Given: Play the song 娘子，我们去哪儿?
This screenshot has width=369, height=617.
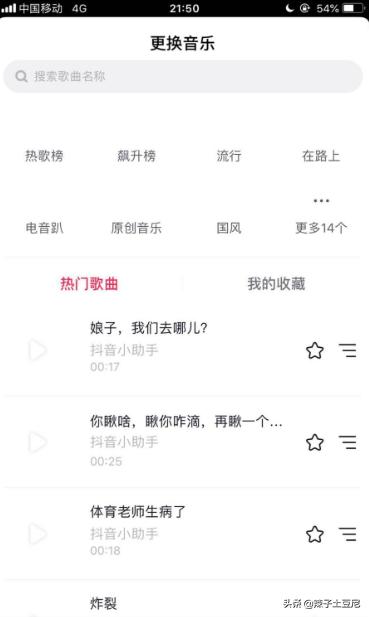Looking at the screenshot, I should pos(38,350).
